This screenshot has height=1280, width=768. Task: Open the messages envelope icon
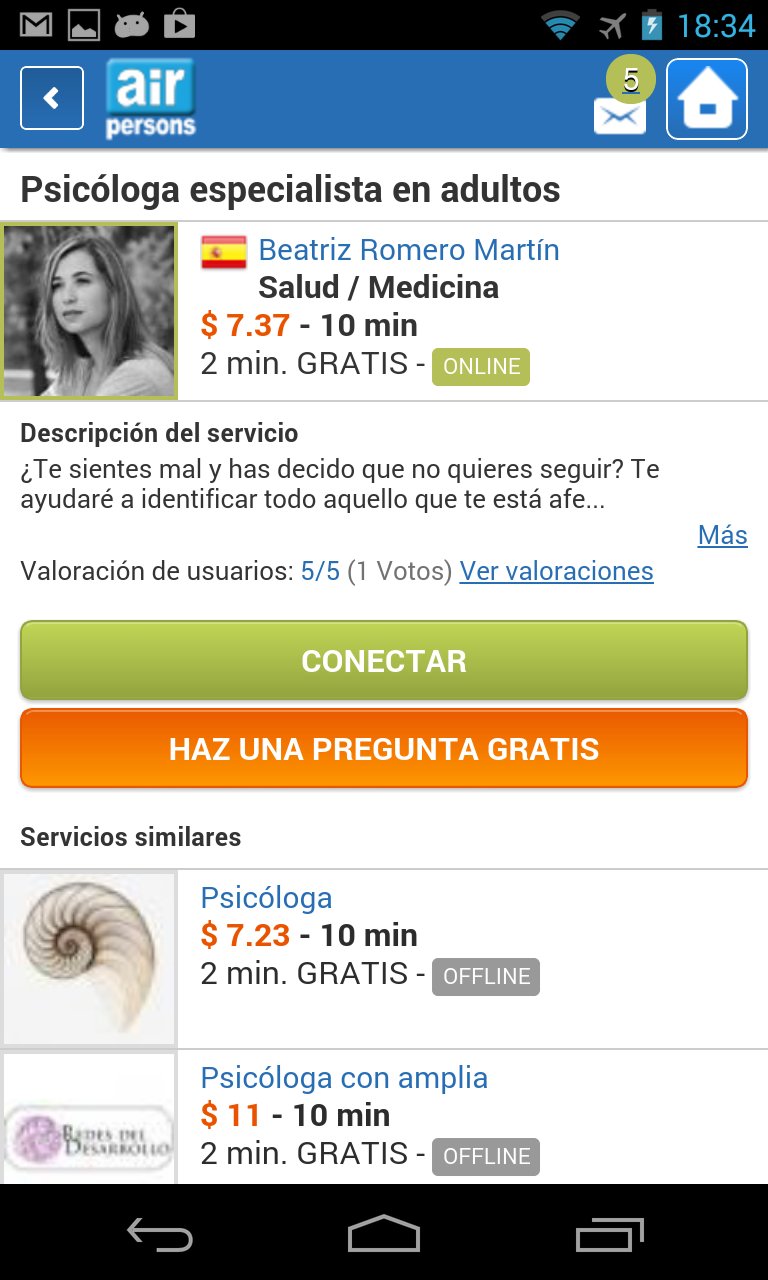pyautogui.click(x=620, y=114)
